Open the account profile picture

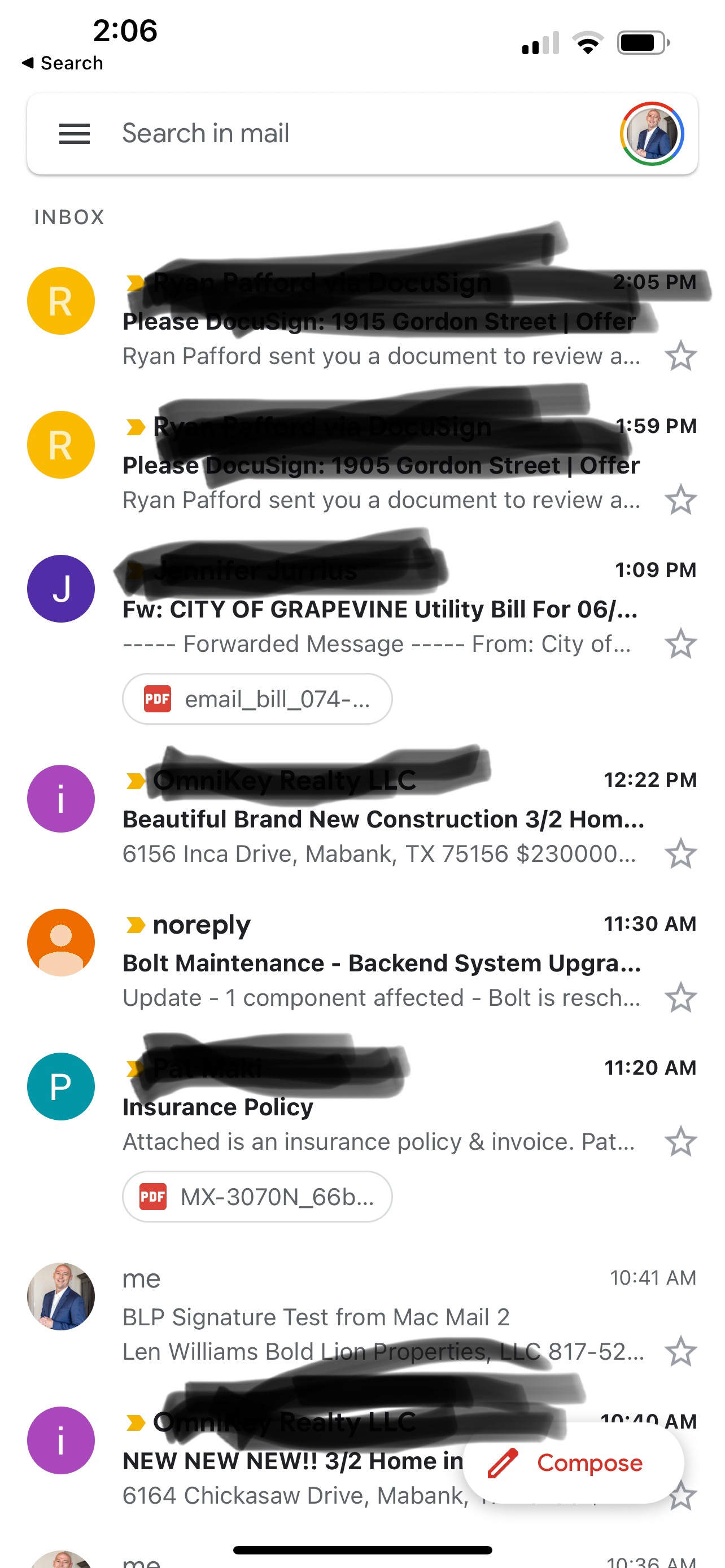pyautogui.click(x=652, y=133)
